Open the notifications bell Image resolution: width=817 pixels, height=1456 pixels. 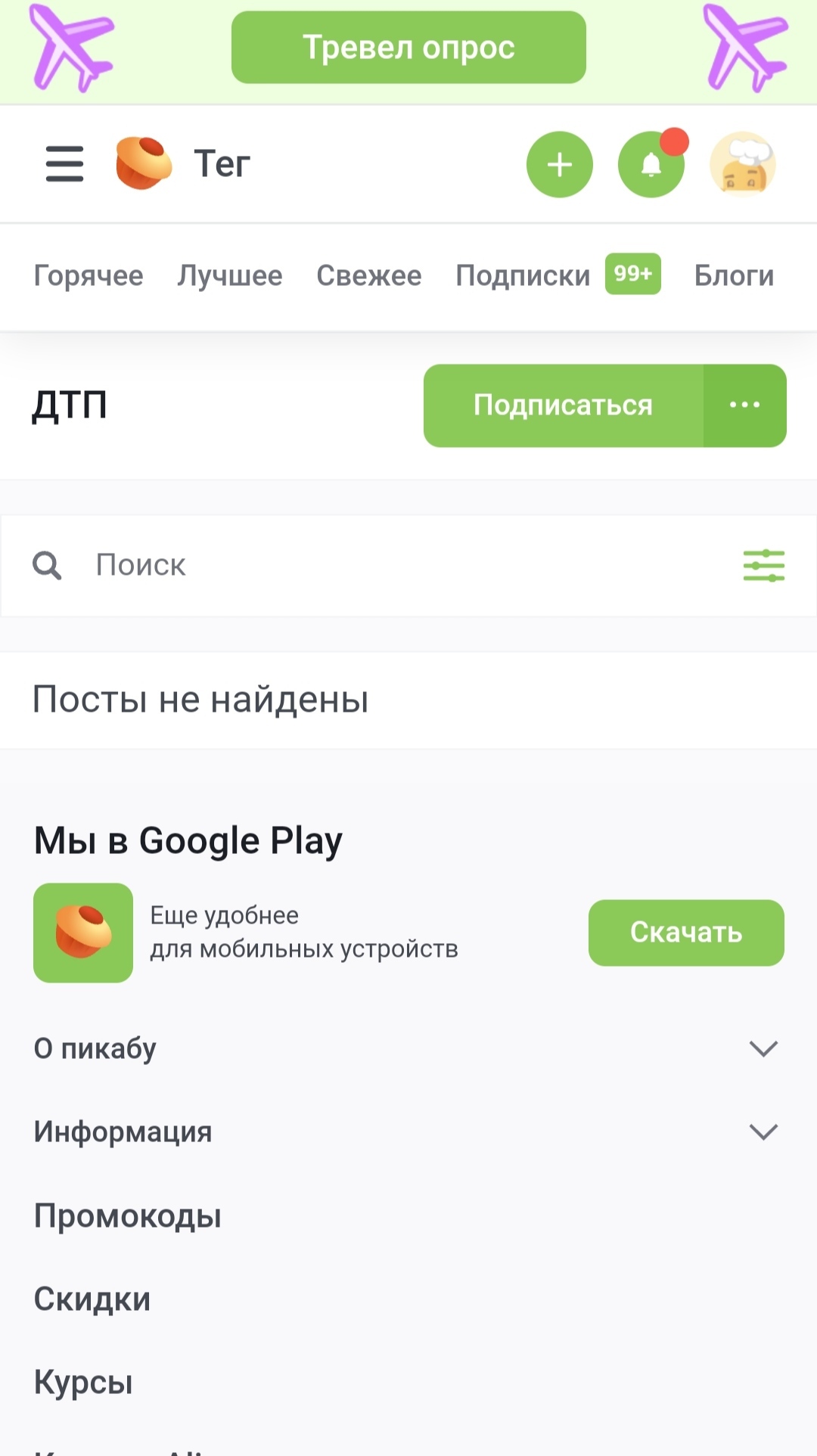651,164
